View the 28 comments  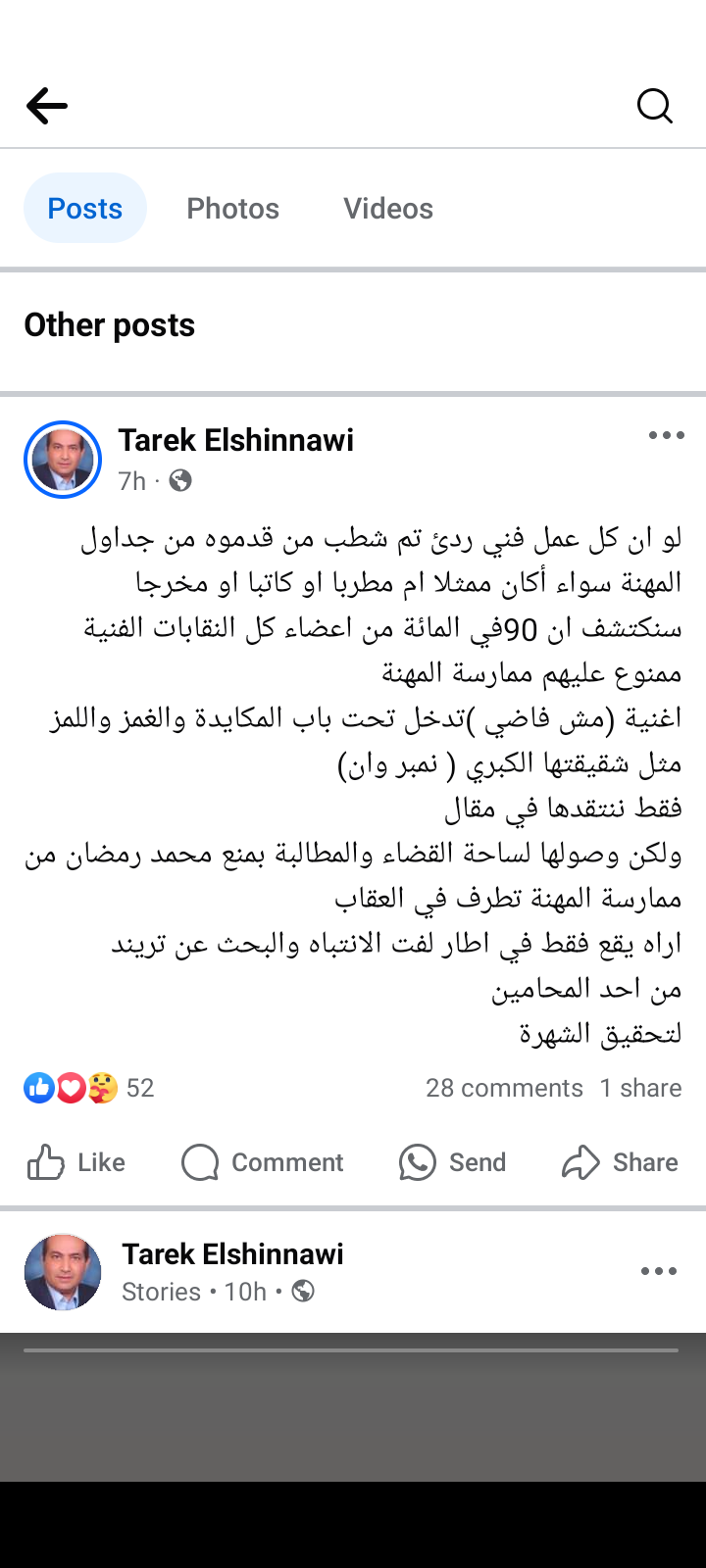[x=504, y=1088]
